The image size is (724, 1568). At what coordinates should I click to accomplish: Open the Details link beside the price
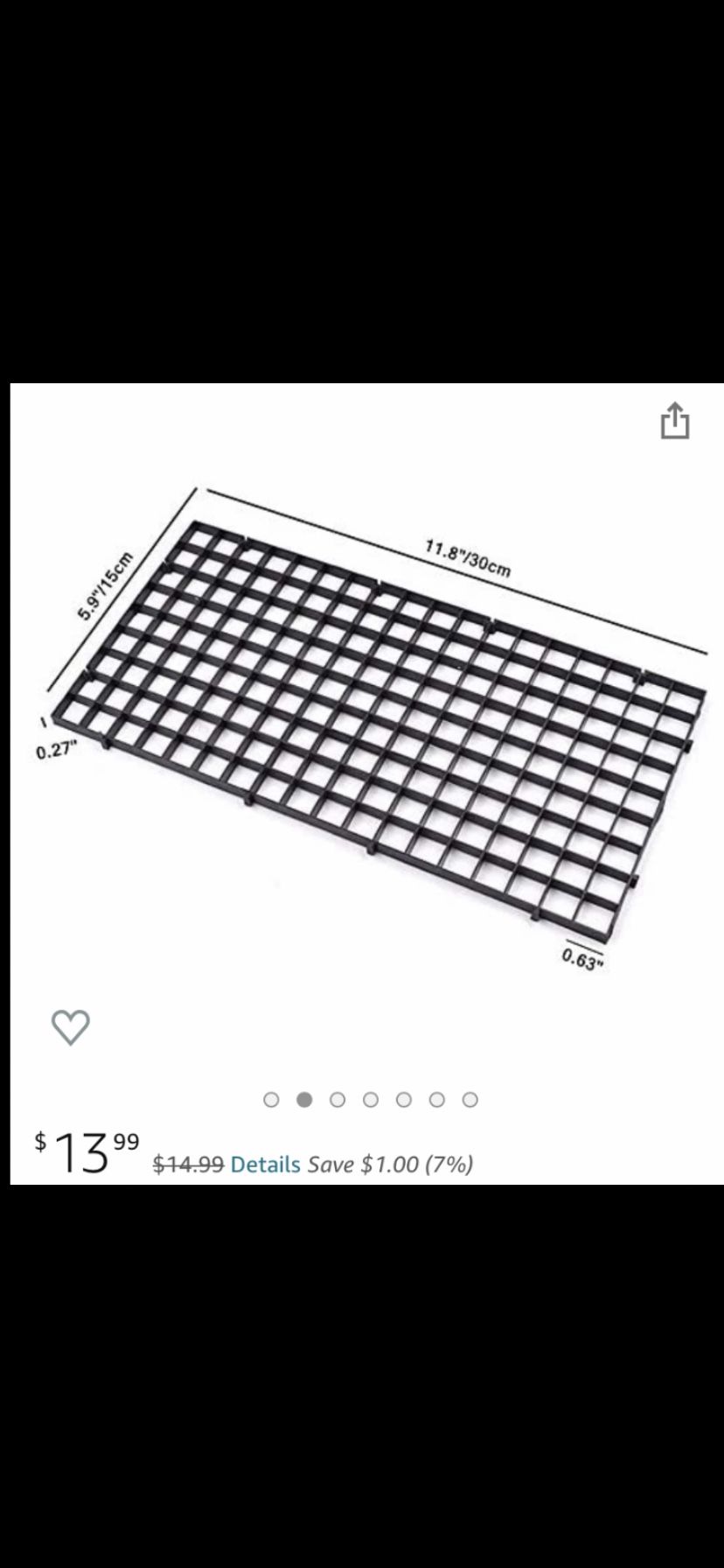pos(265,1165)
